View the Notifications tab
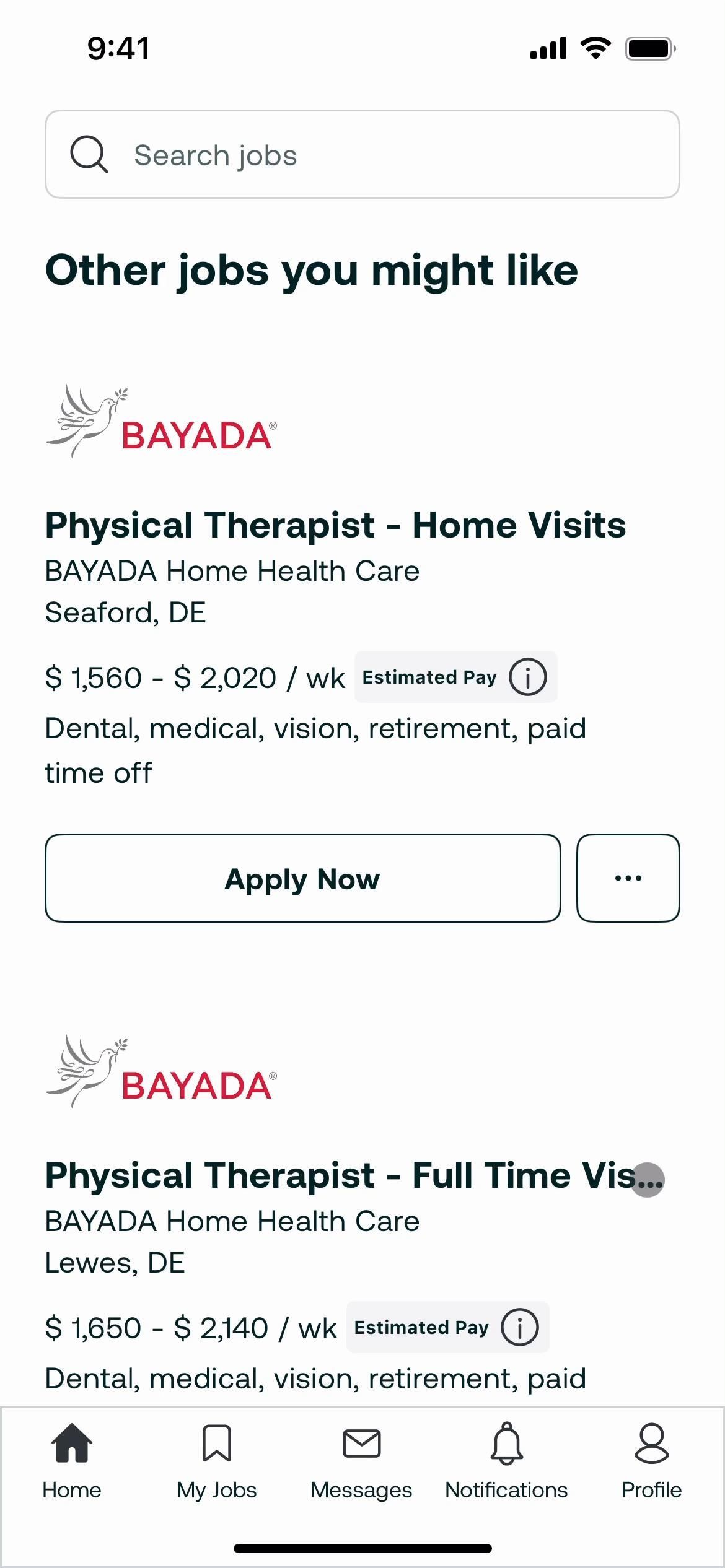 tap(506, 1460)
